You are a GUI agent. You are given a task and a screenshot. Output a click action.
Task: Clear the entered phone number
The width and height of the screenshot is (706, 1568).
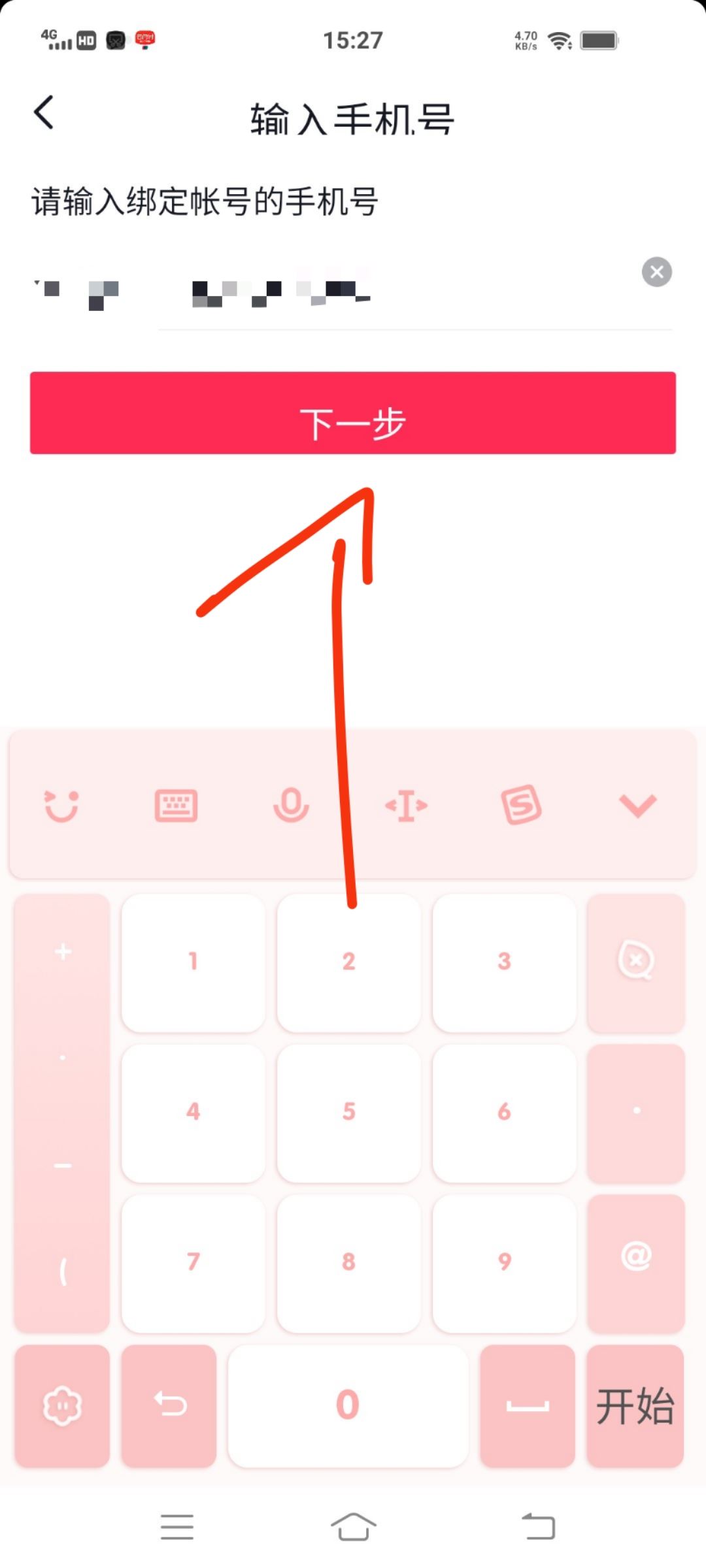tap(656, 272)
